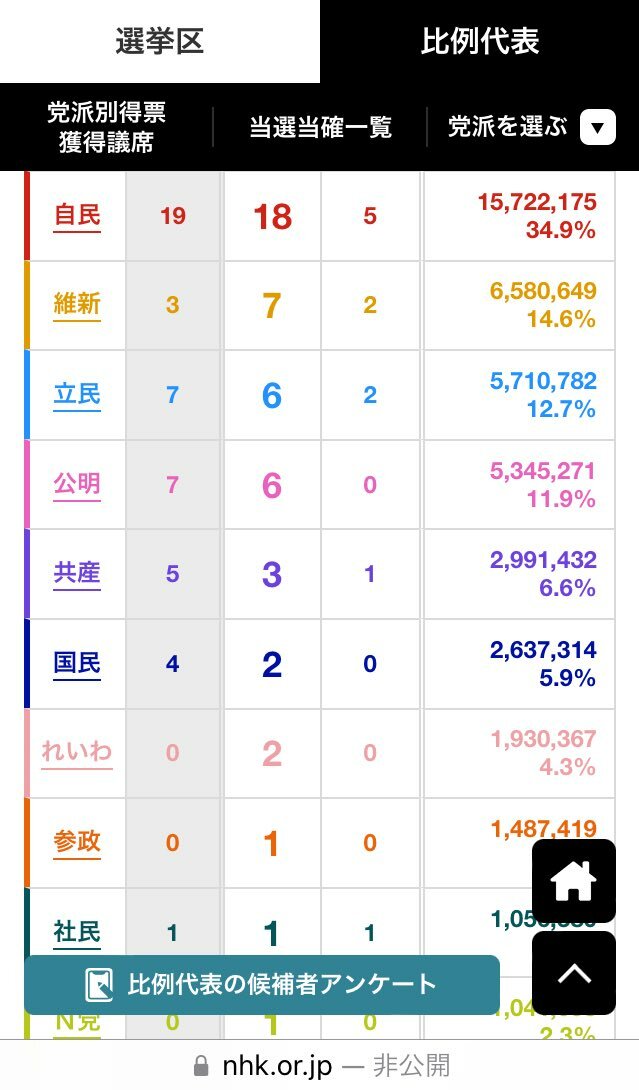Switch to the 選挙区 tab
This screenshot has height=1090, width=639.
(x=159, y=41)
